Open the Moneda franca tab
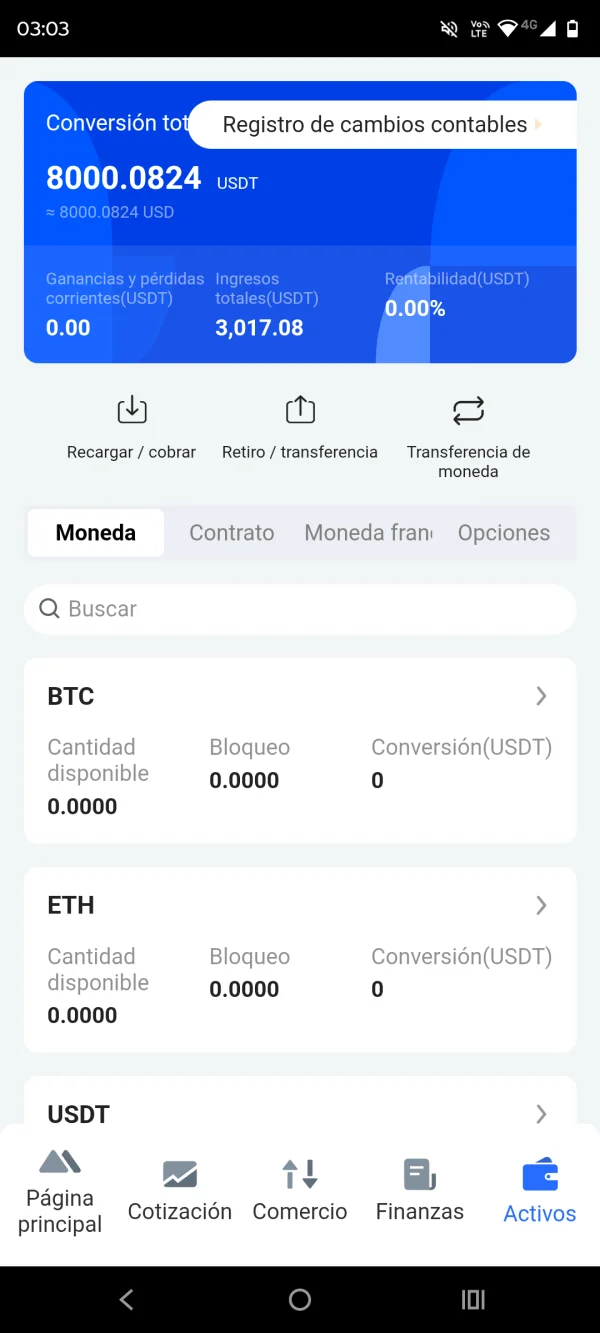This screenshot has width=600, height=1333. click(368, 533)
